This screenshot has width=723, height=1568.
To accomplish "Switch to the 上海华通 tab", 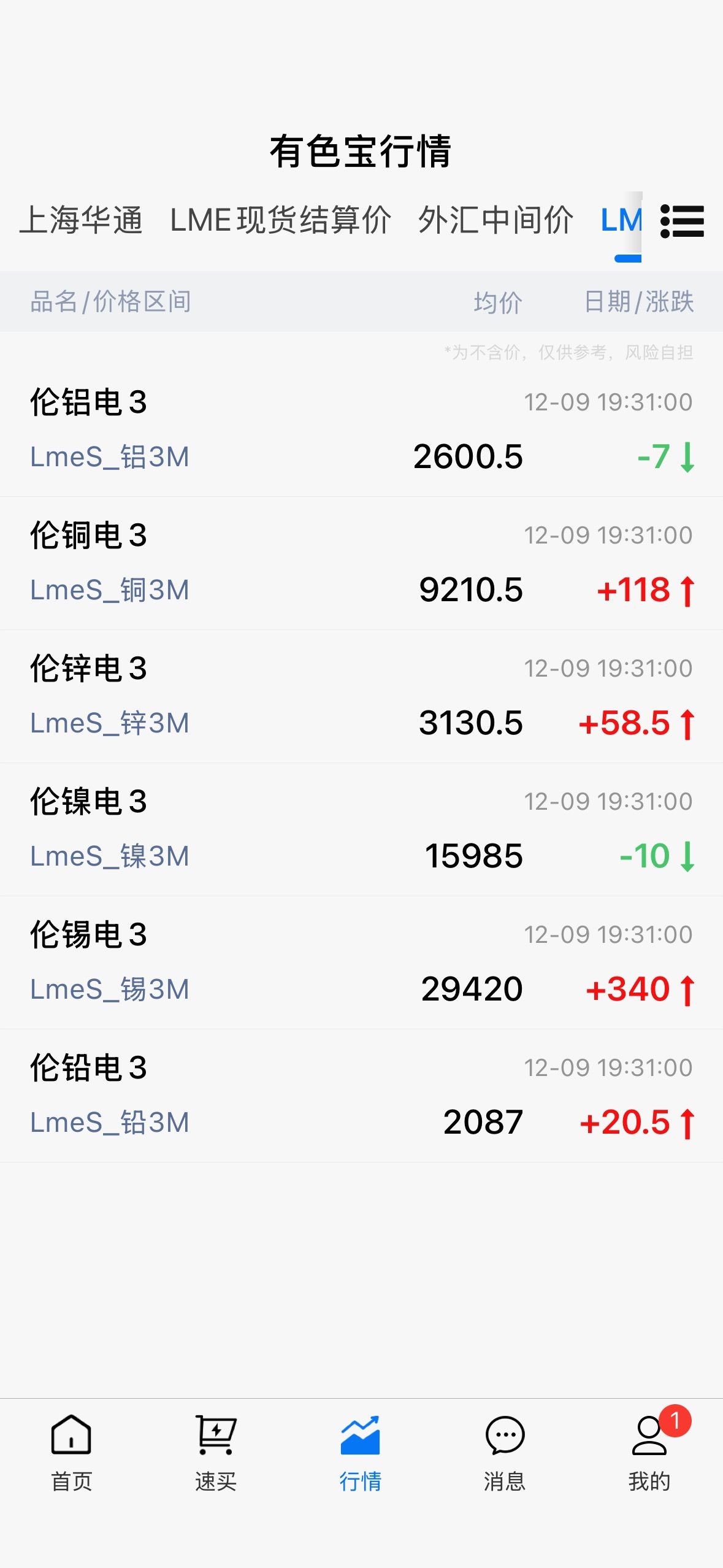I will [x=82, y=220].
